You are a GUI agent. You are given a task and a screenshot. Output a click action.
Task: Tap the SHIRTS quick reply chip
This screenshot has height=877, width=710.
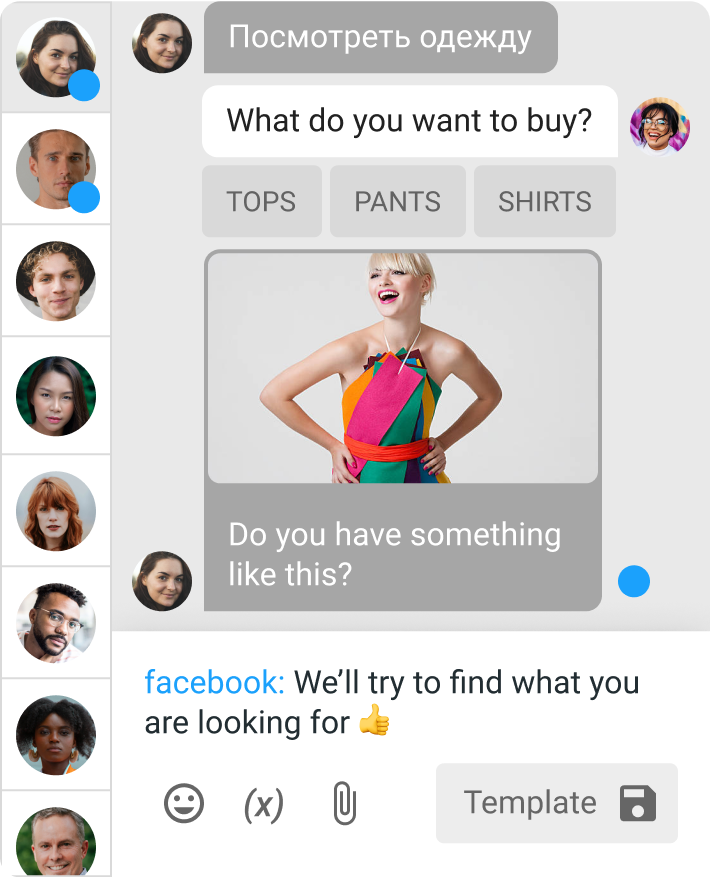[544, 201]
